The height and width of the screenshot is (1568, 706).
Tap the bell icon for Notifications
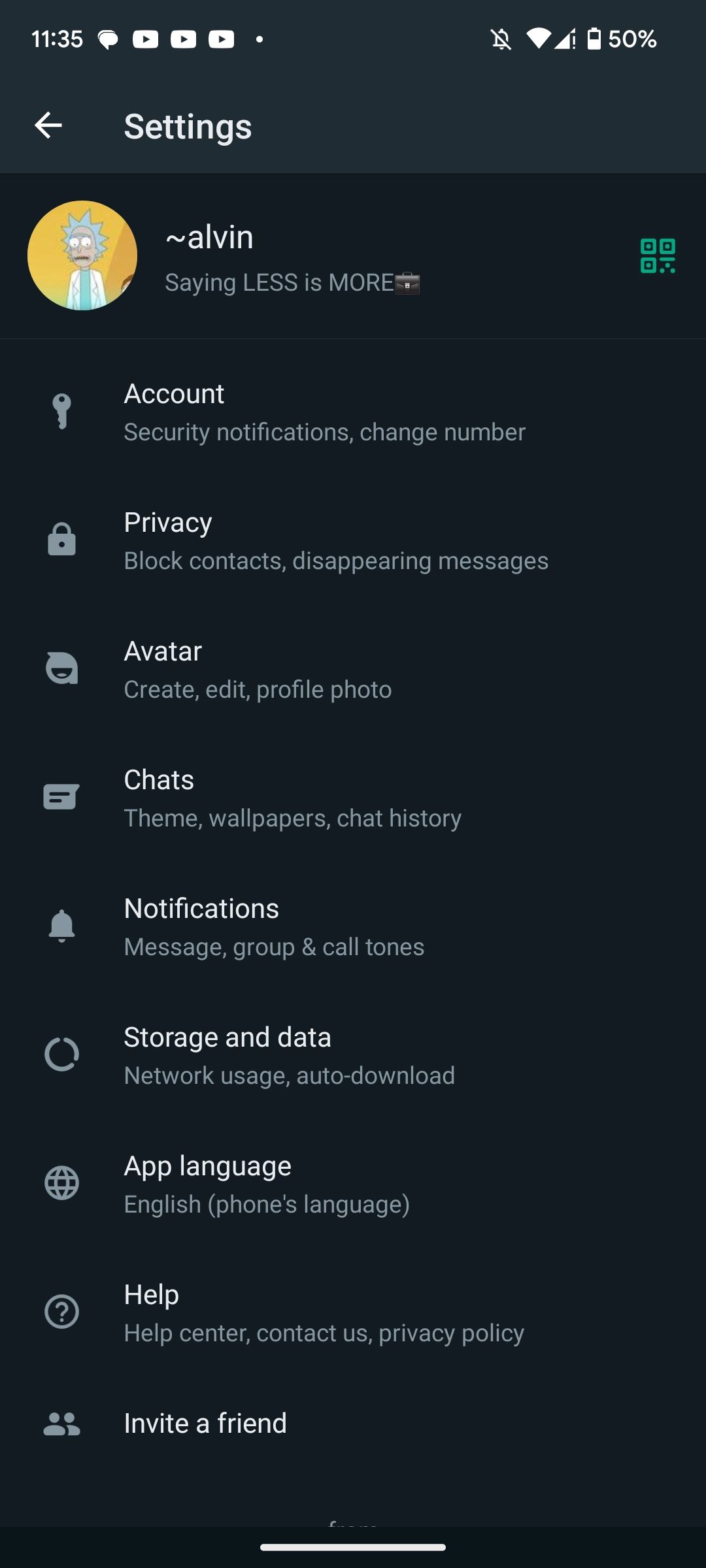coord(61,925)
